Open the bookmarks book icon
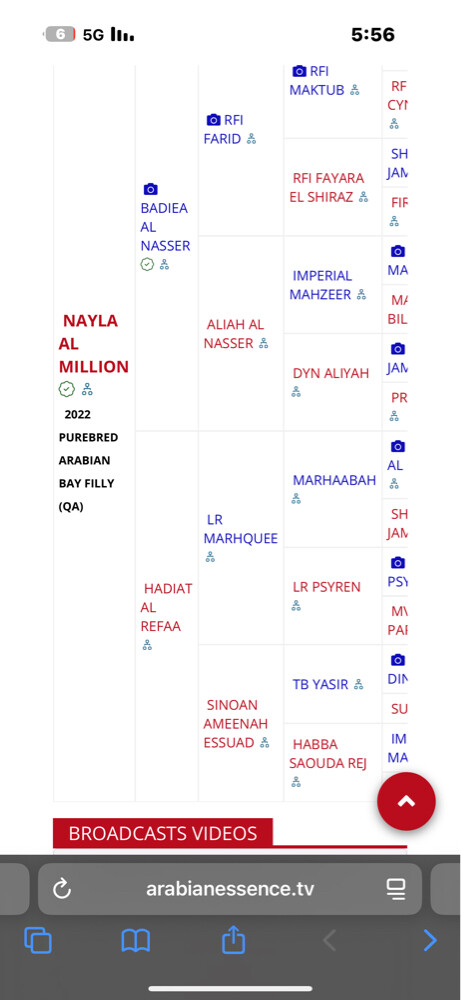Viewport: 461px width, 1000px height. [x=136, y=941]
